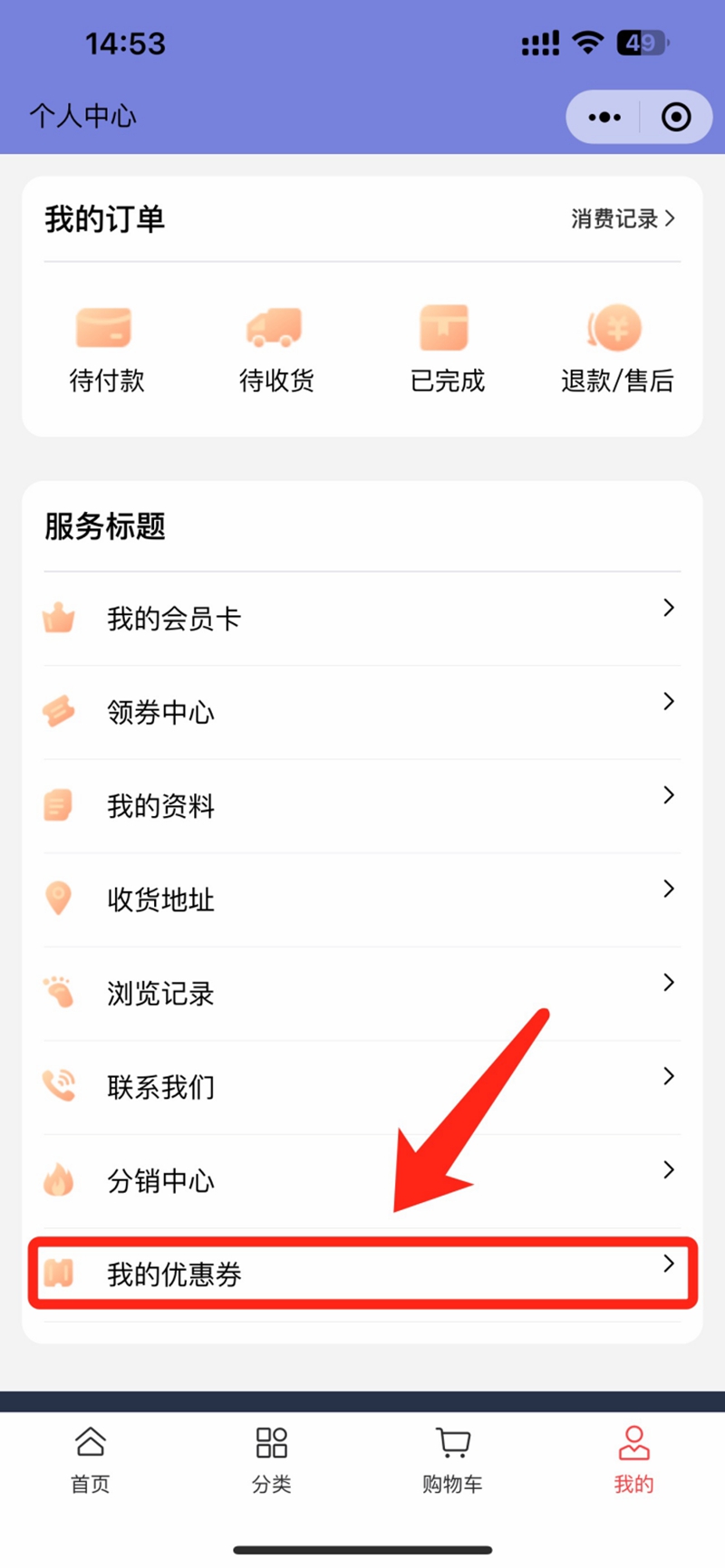725x1568 pixels.
Task: View 已完成 completed orders
Action: coord(447,349)
